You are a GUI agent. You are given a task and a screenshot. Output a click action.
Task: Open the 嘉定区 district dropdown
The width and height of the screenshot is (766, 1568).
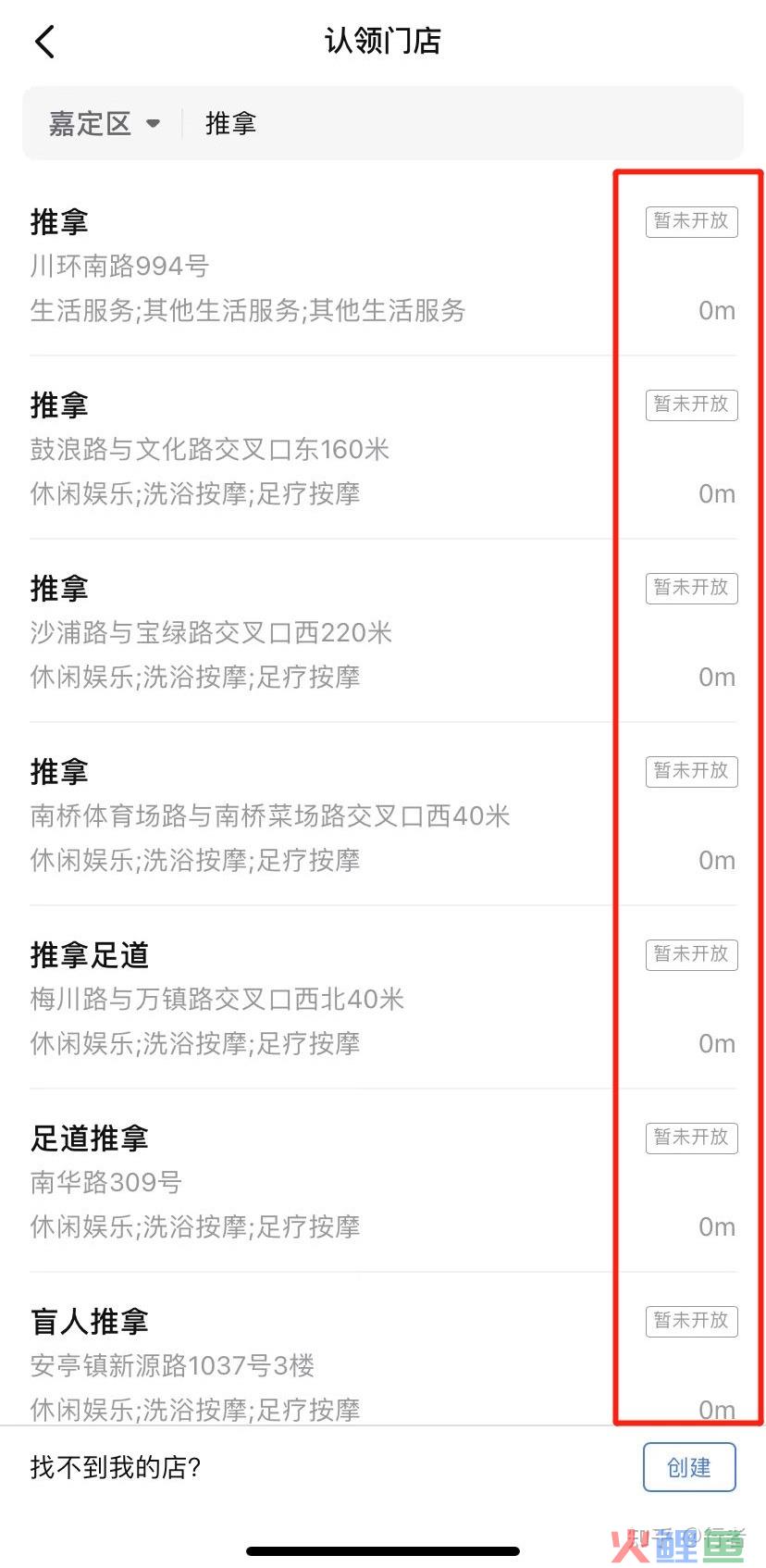click(x=104, y=123)
